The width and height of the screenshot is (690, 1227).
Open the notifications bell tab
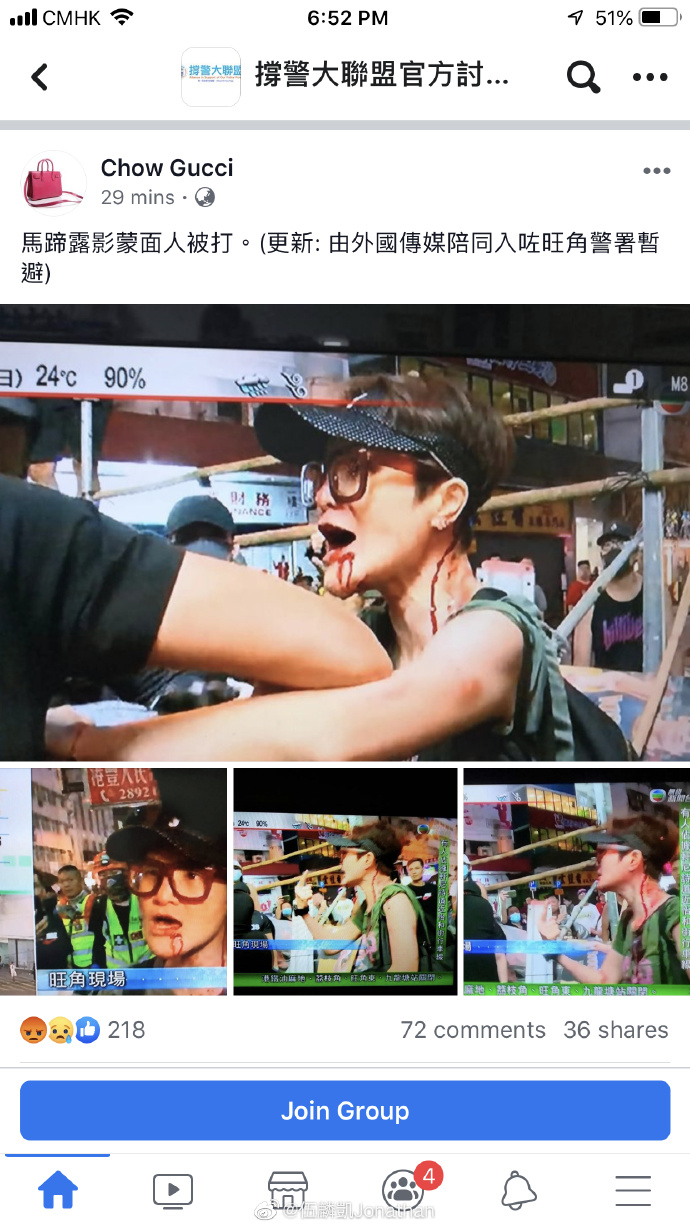(518, 1190)
